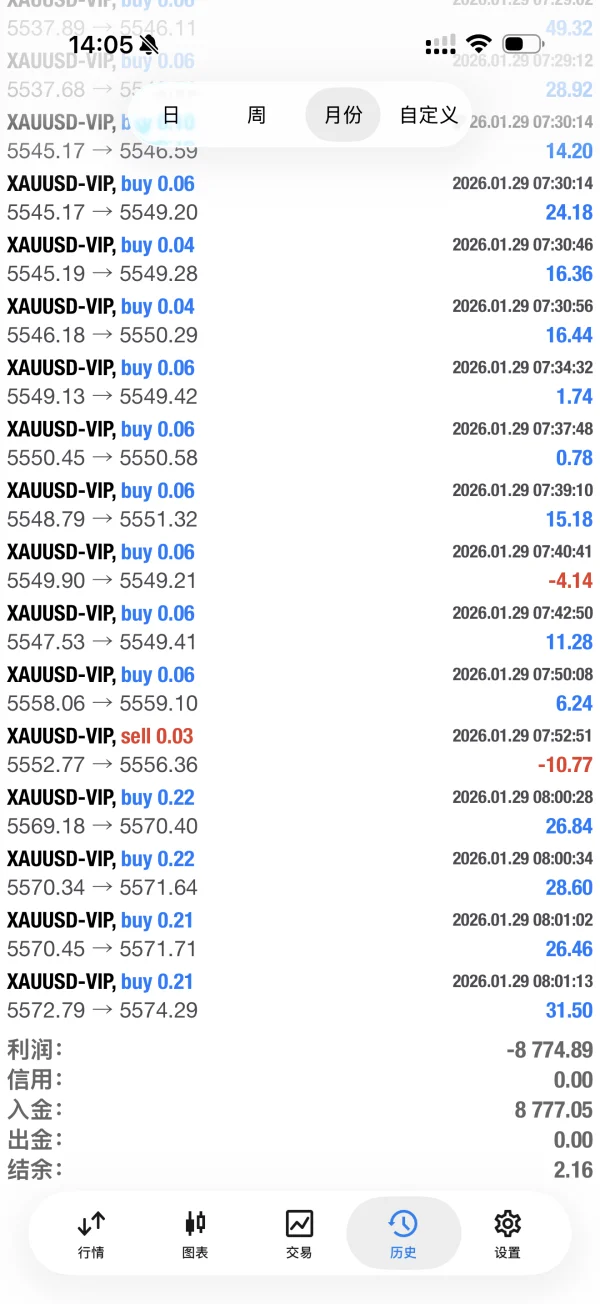Go to the 行情 quotes tab
600x1304 pixels.
point(91,1234)
